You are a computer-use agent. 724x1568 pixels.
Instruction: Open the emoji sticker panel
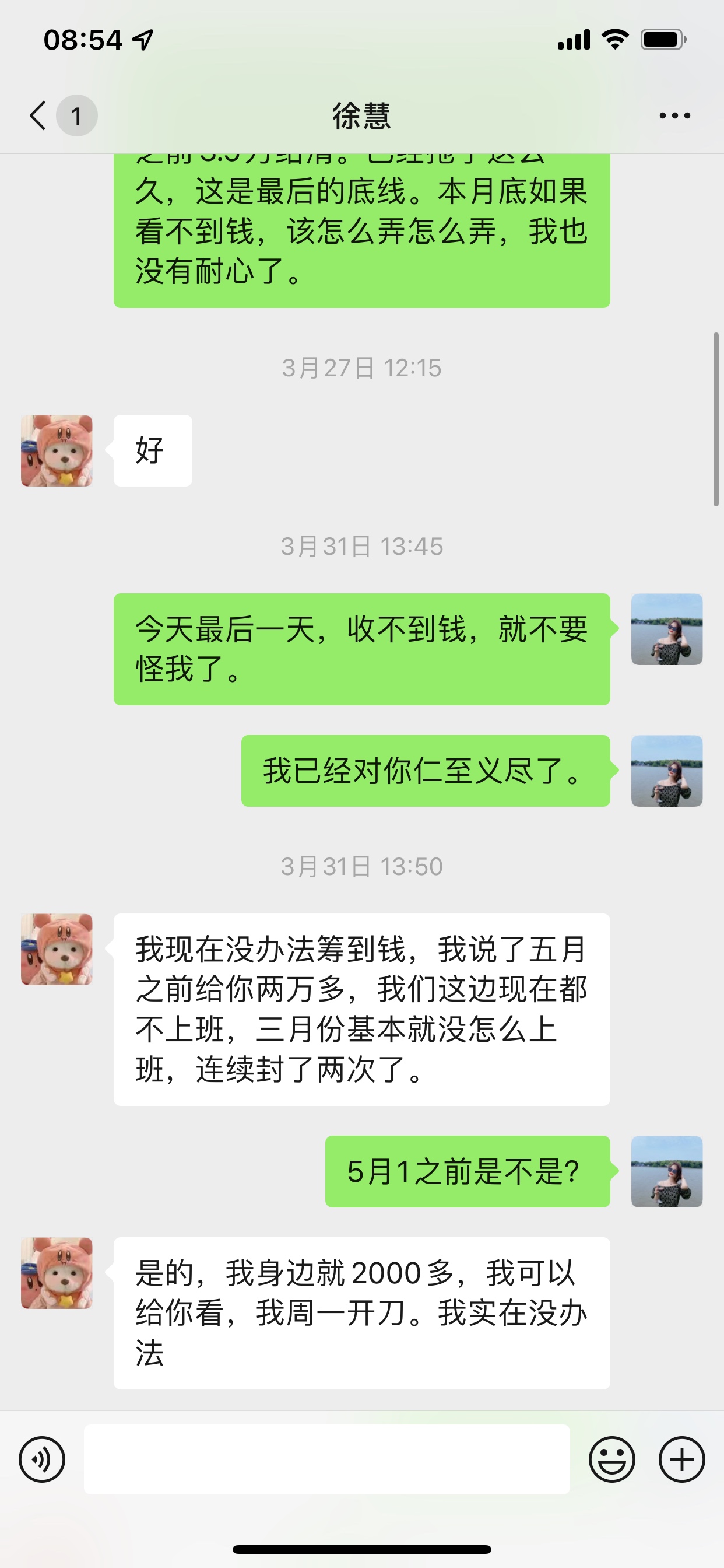point(611,1459)
